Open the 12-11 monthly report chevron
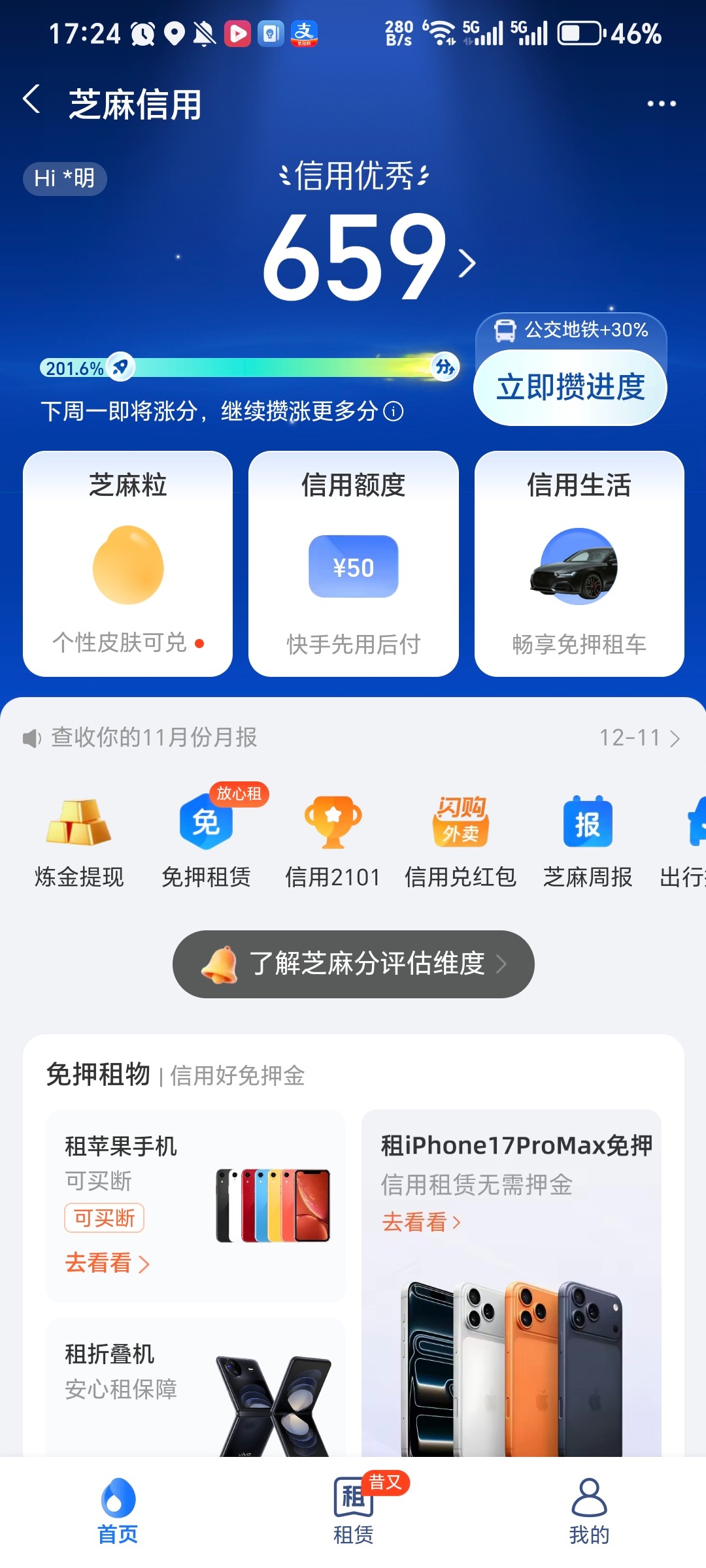The image size is (706, 1568). 676,738
